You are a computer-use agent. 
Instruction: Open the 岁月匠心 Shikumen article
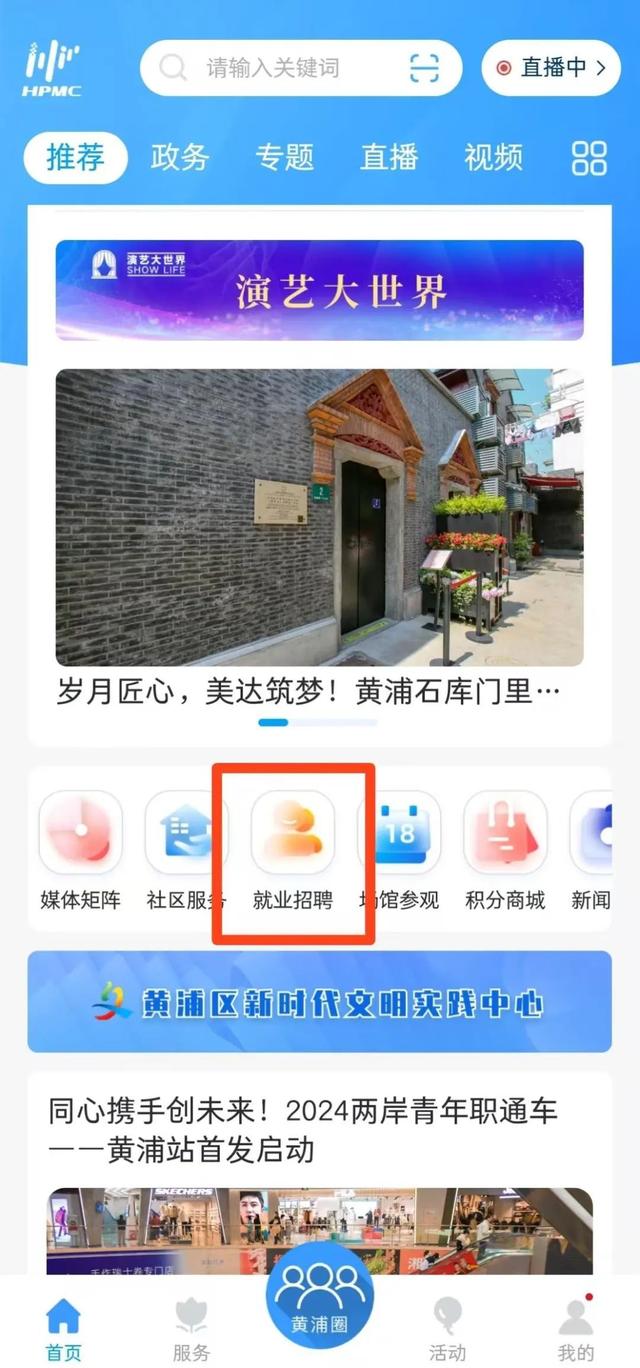click(x=319, y=540)
